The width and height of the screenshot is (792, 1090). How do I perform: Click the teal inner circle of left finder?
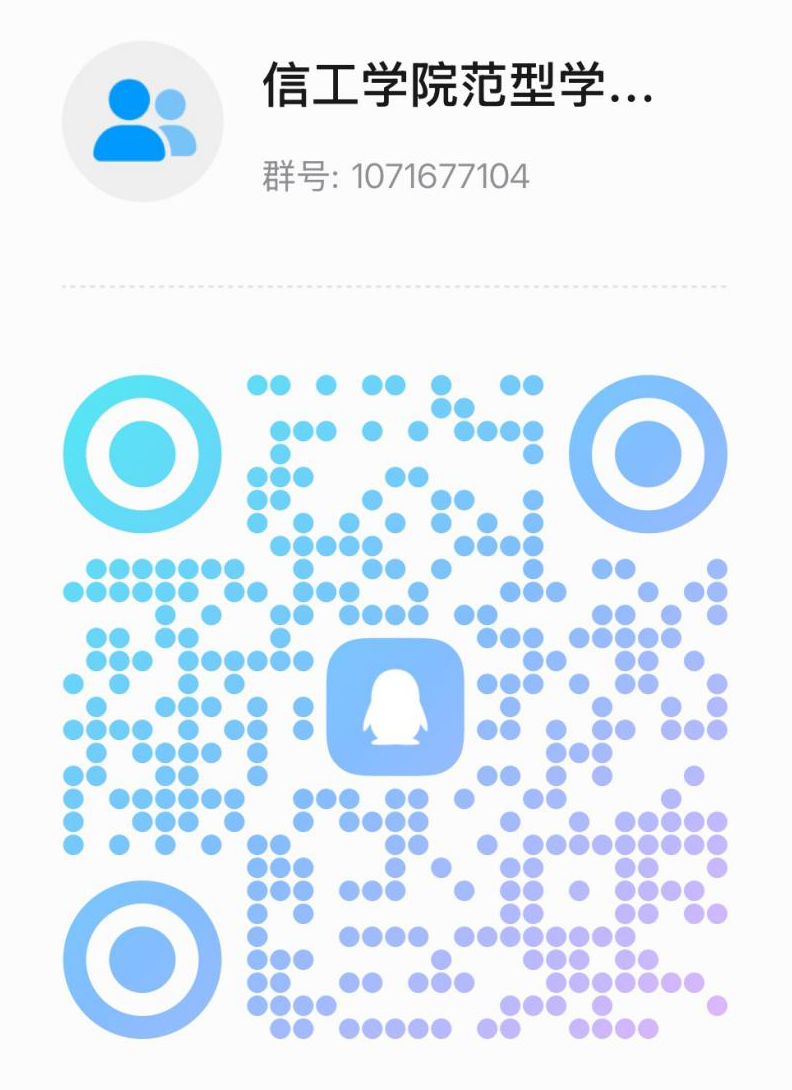tap(143, 452)
